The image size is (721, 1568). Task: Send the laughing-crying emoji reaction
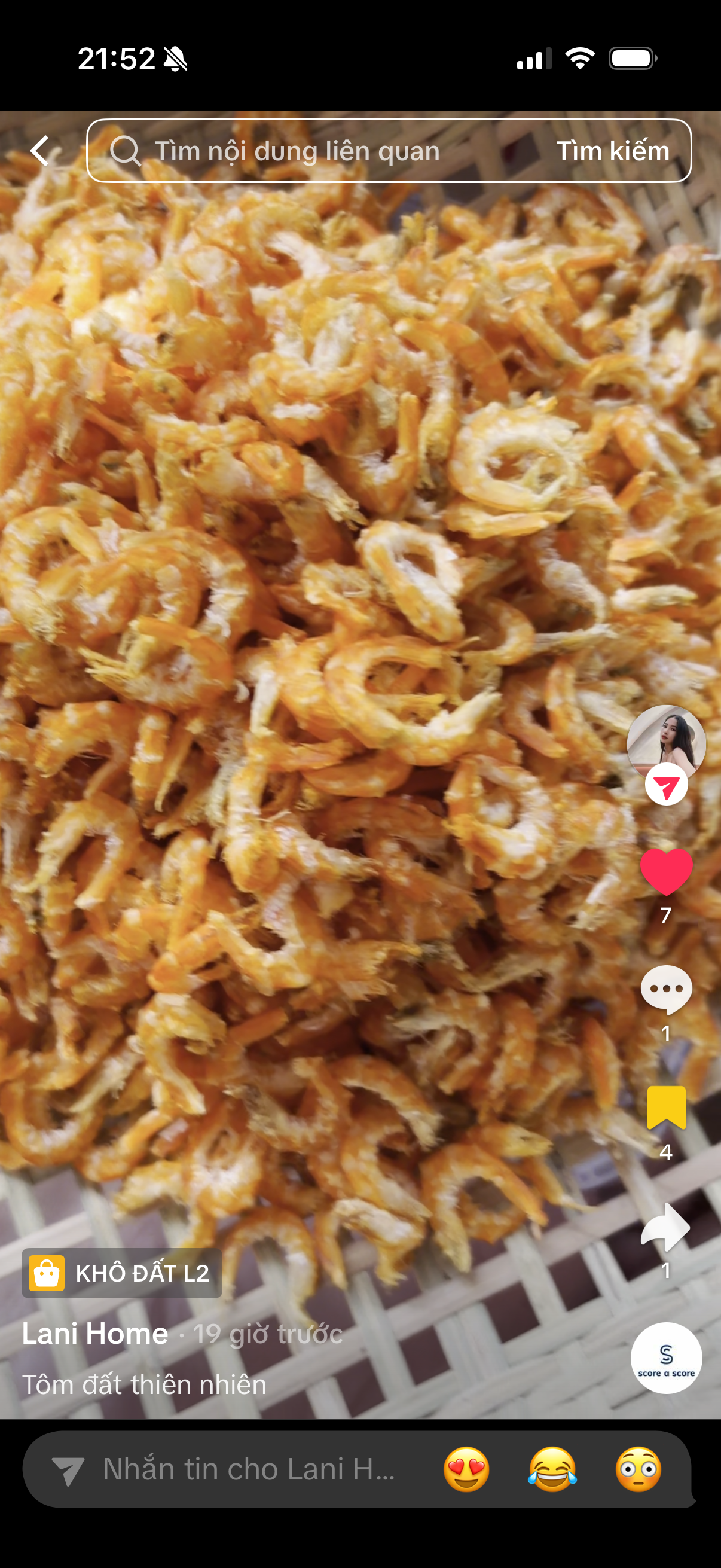(x=552, y=1469)
